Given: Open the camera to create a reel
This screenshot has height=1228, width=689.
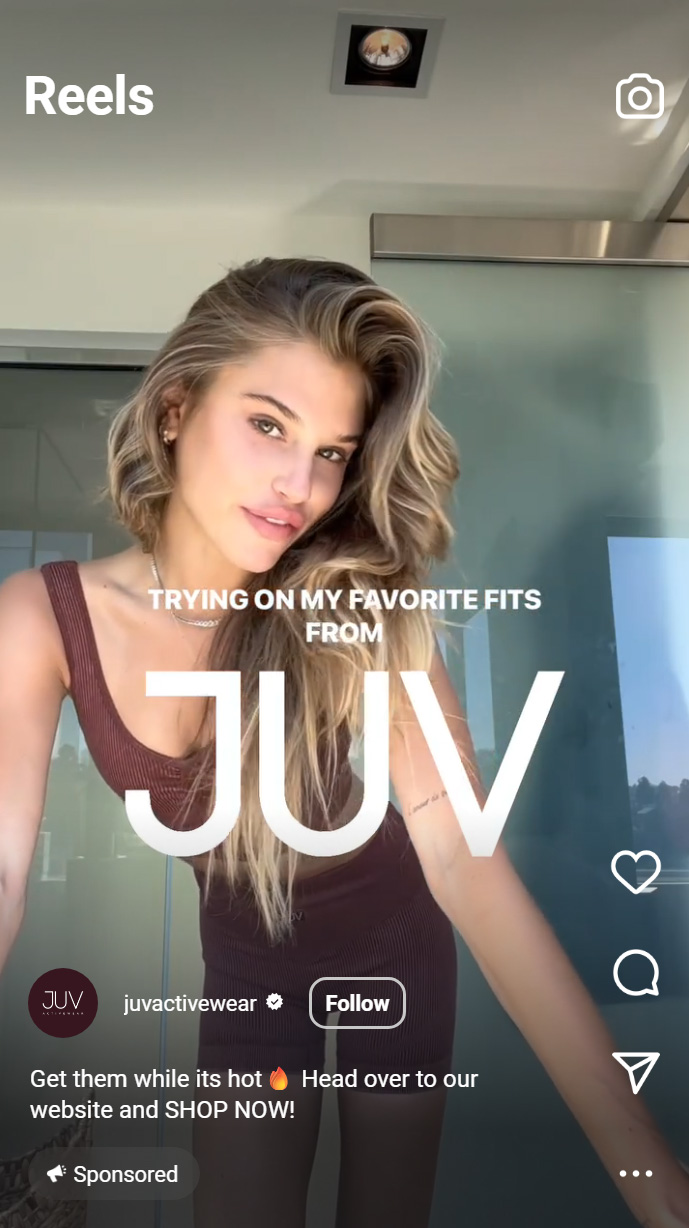Looking at the screenshot, I should [639, 97].
